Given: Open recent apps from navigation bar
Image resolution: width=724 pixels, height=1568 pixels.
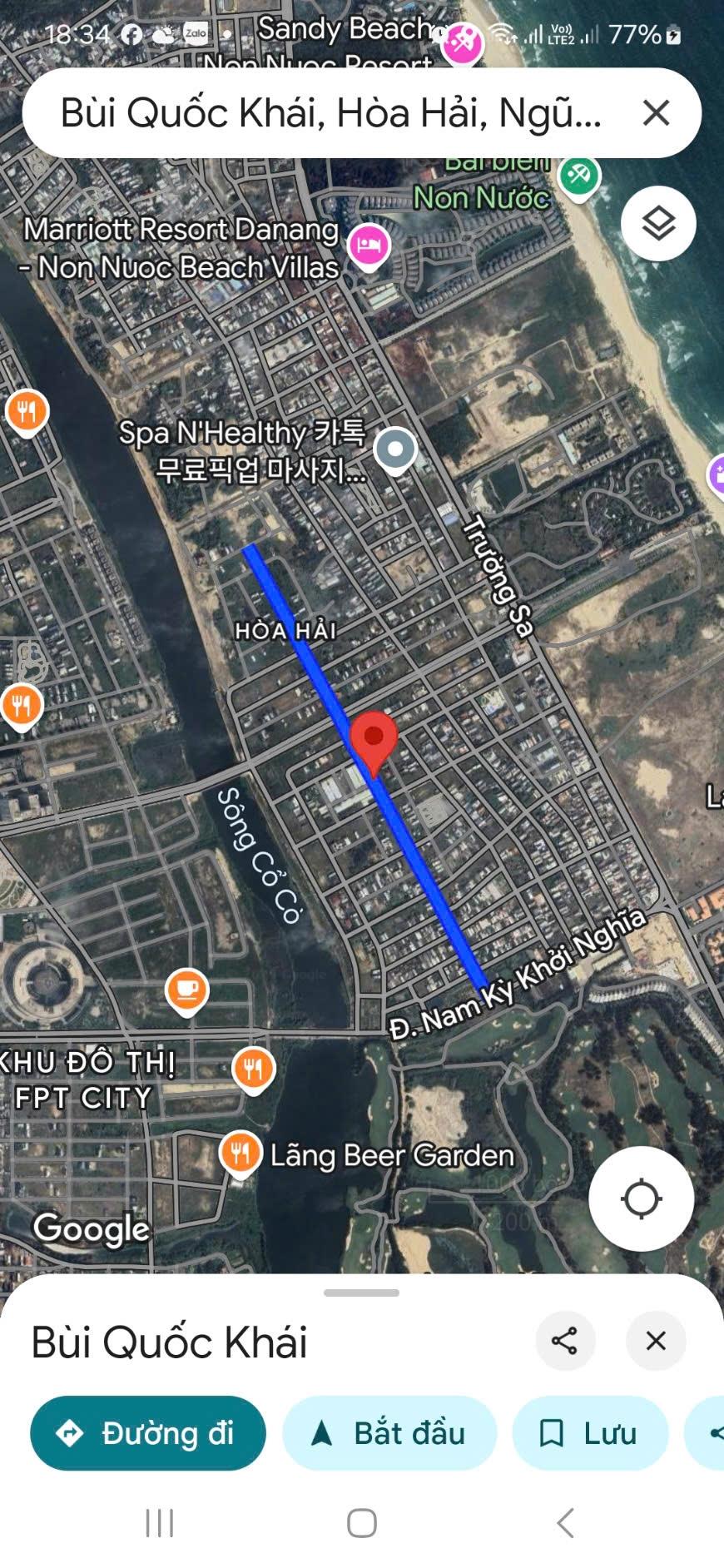Looking at the screenshot, I should (159, 1524).
